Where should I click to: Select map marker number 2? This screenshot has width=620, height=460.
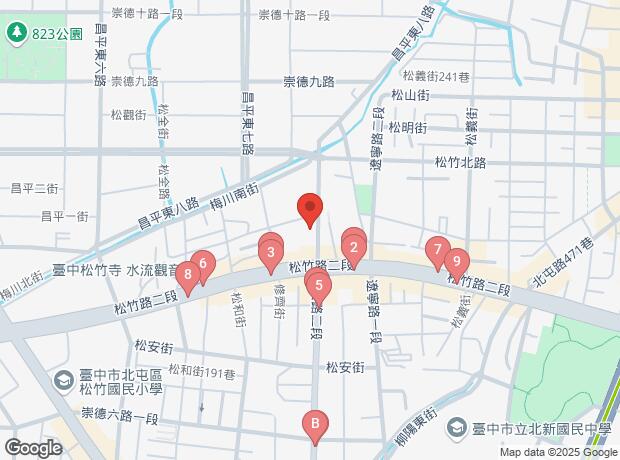pos(354,248)
